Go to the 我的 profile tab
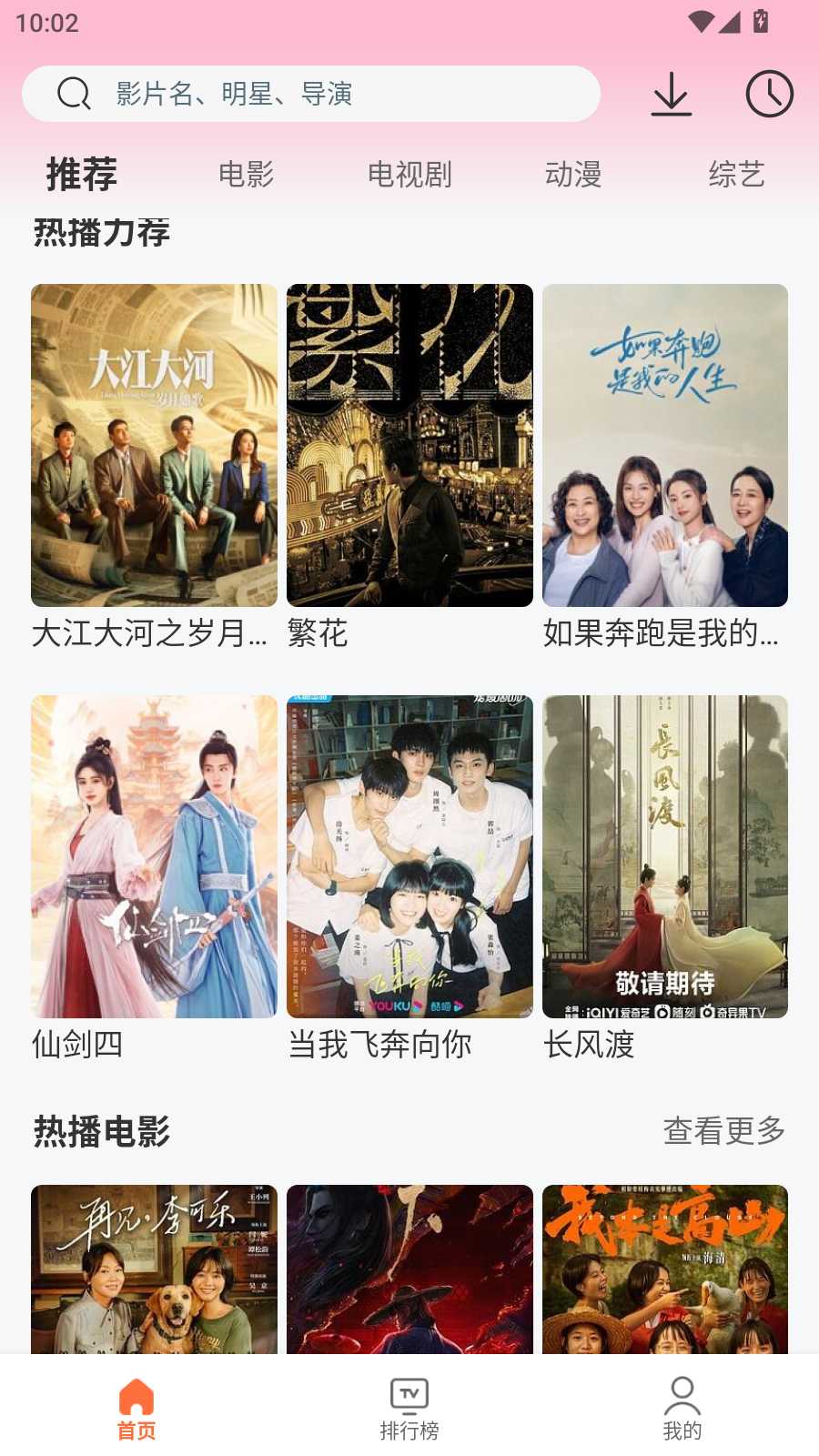Image resolution: width=819 pixels, height=1456 pixels. click(x=682, y=1408)
